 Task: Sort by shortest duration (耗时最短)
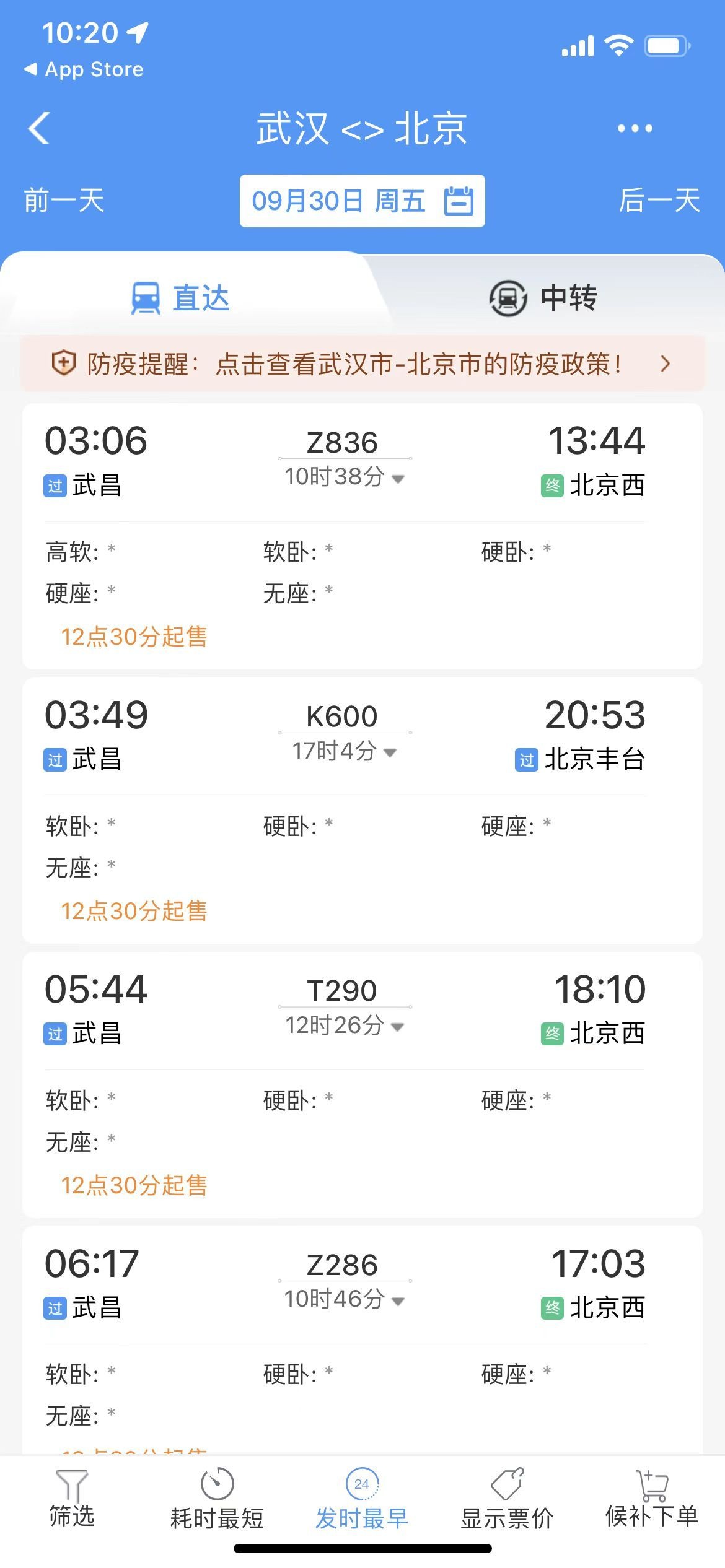[x=217, y=1499]
